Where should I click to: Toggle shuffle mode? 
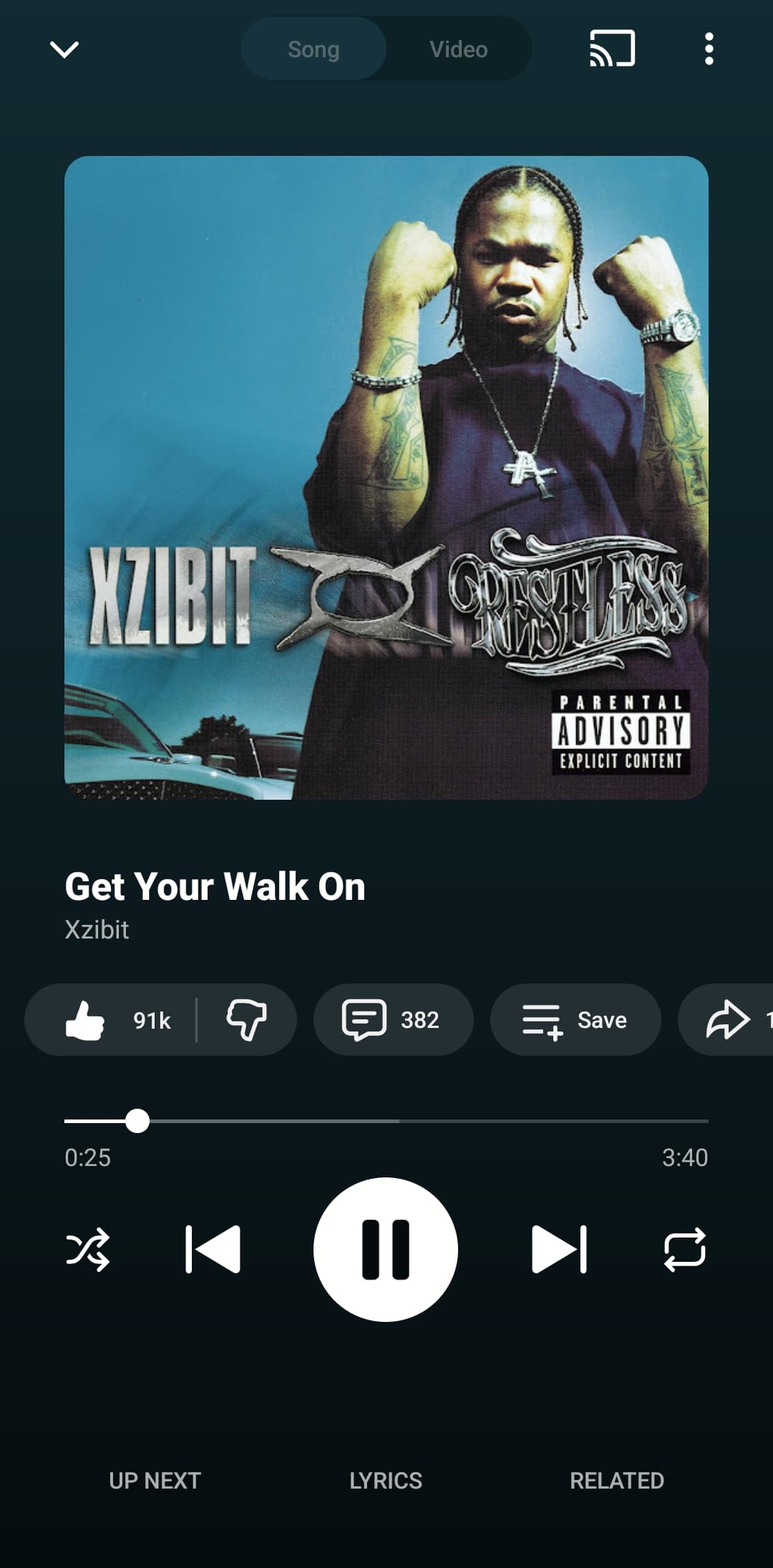[x=88, y=1250]
